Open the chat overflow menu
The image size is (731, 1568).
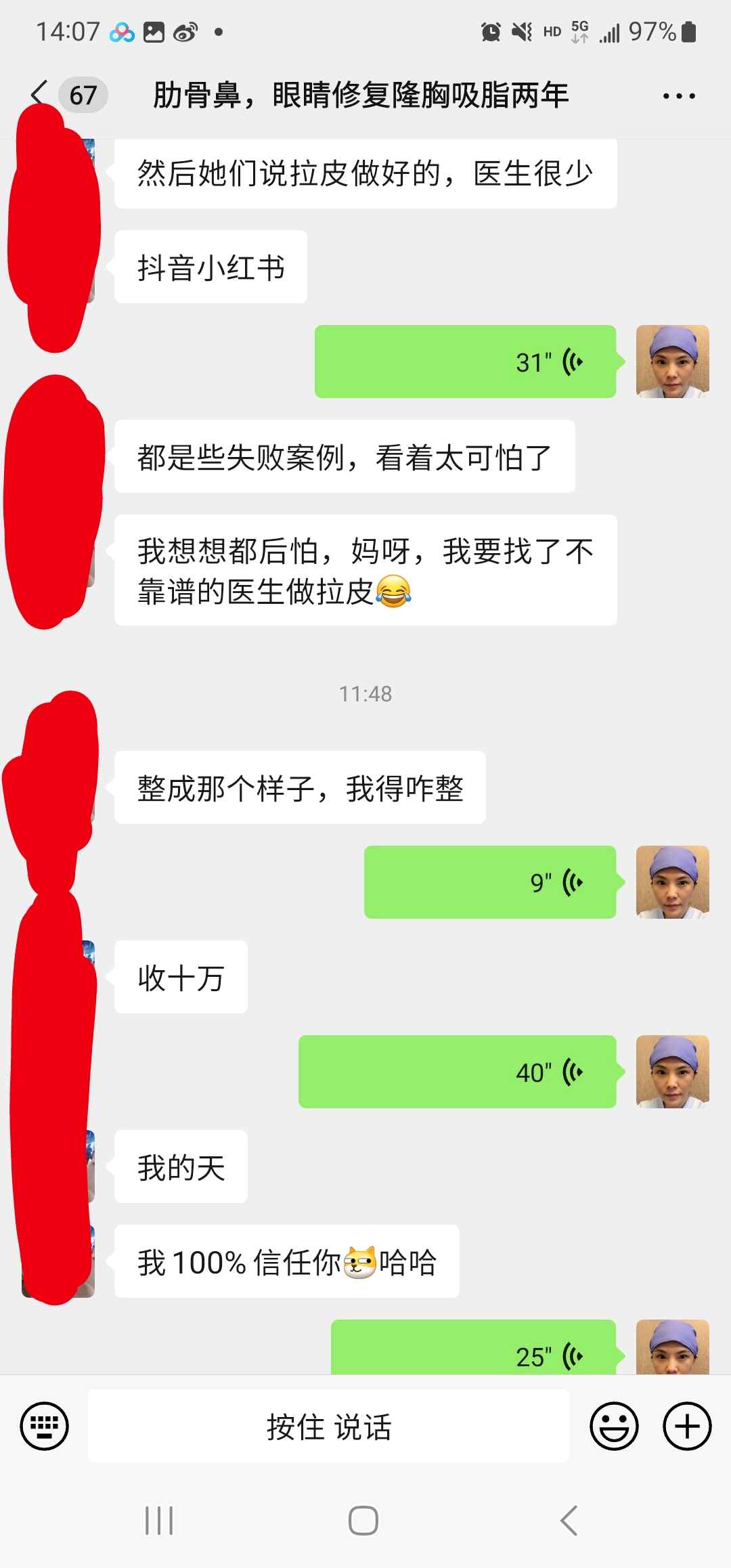pyautogui.click(x=678, y=96)
